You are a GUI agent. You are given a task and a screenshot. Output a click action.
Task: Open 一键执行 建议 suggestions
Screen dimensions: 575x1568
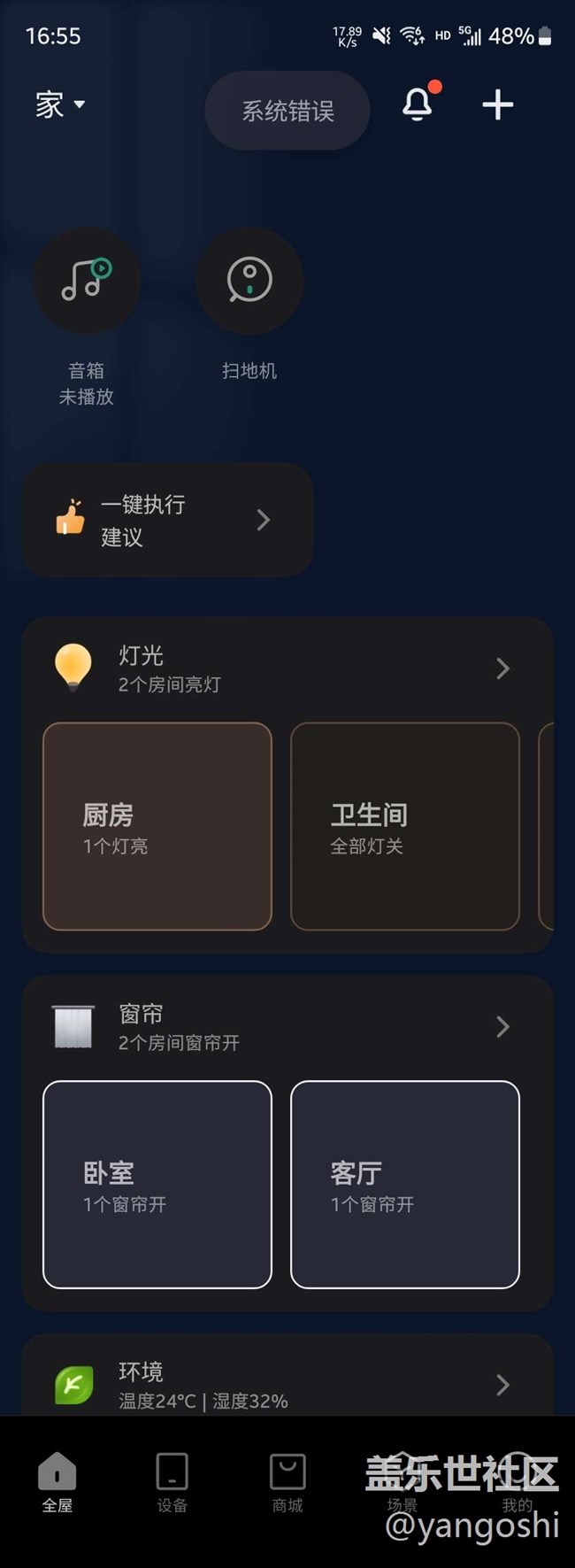point(167,521)
